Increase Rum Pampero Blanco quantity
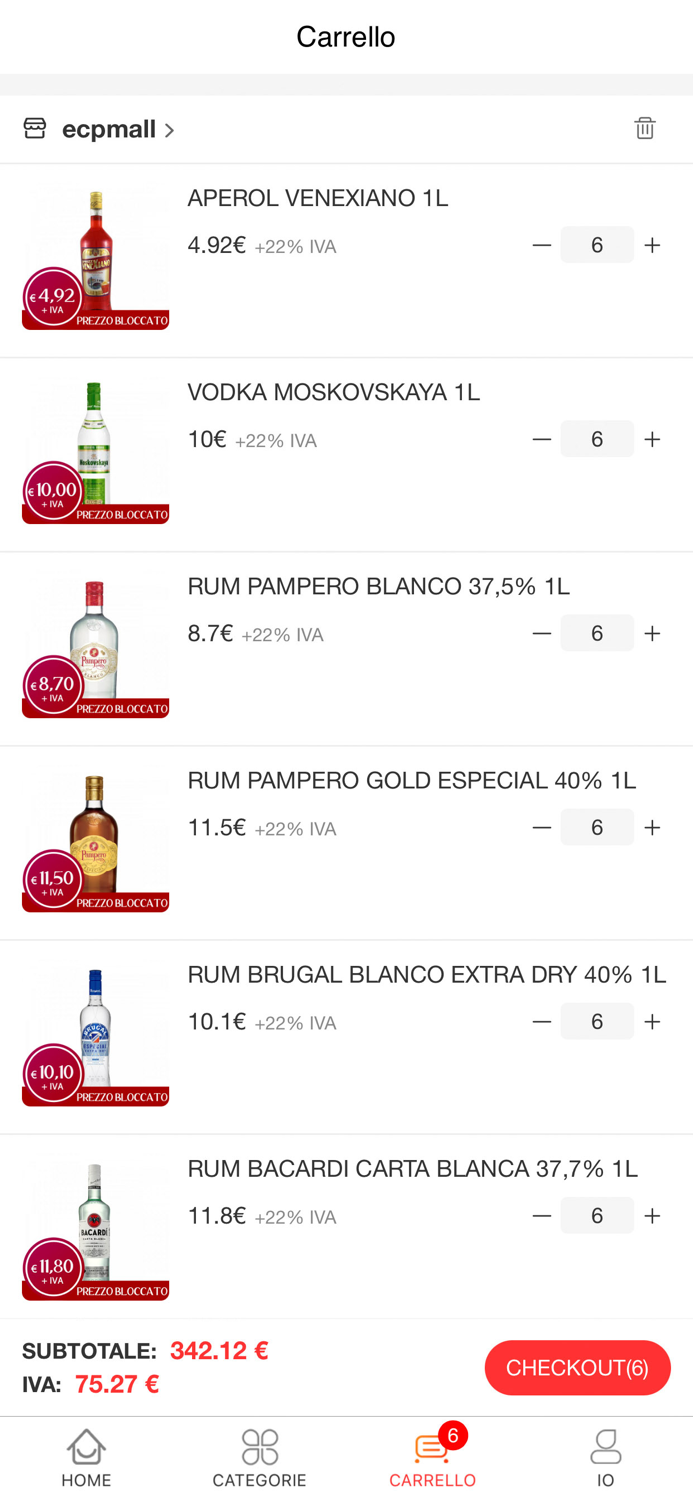This screenshot has height=1500, width=693. 652,633
